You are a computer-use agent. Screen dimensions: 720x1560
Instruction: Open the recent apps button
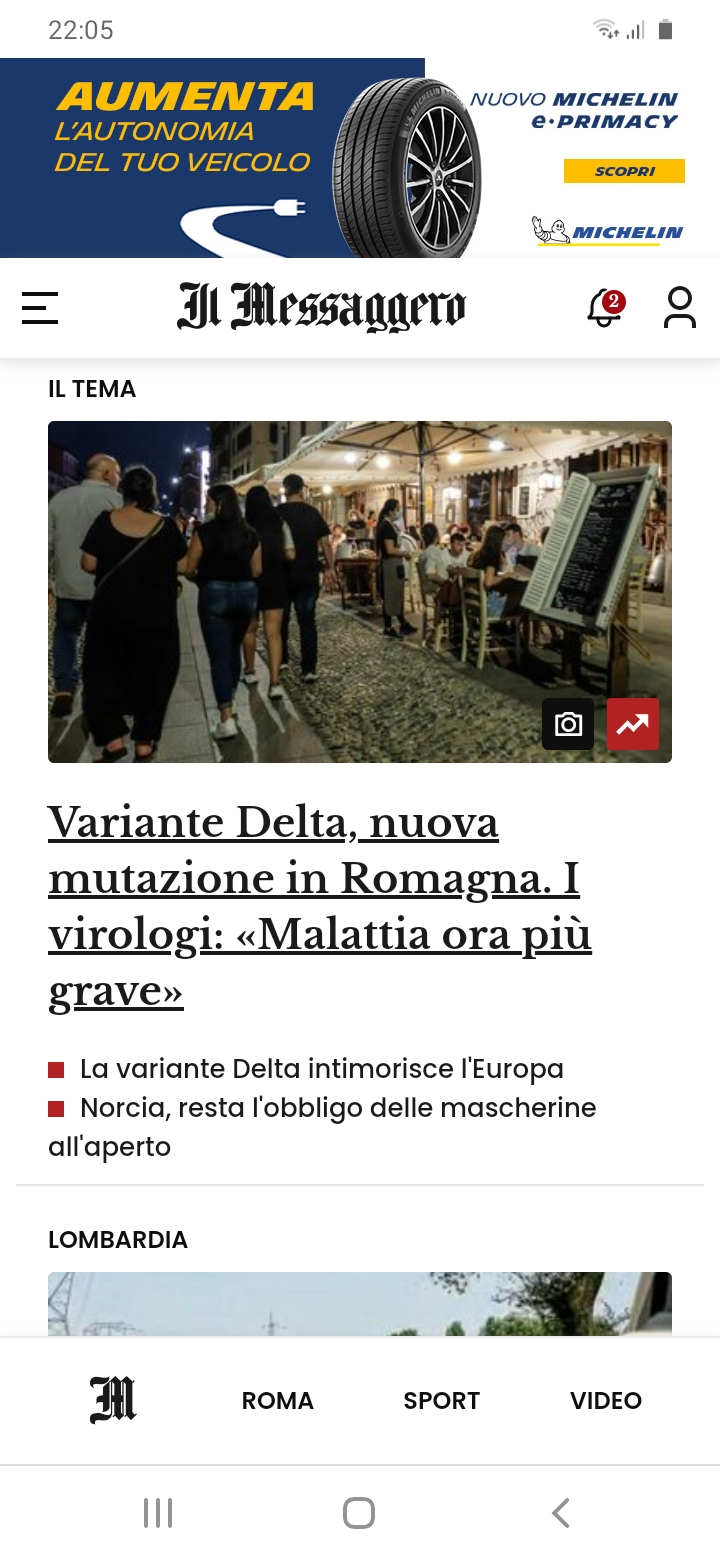point(158,1513)
